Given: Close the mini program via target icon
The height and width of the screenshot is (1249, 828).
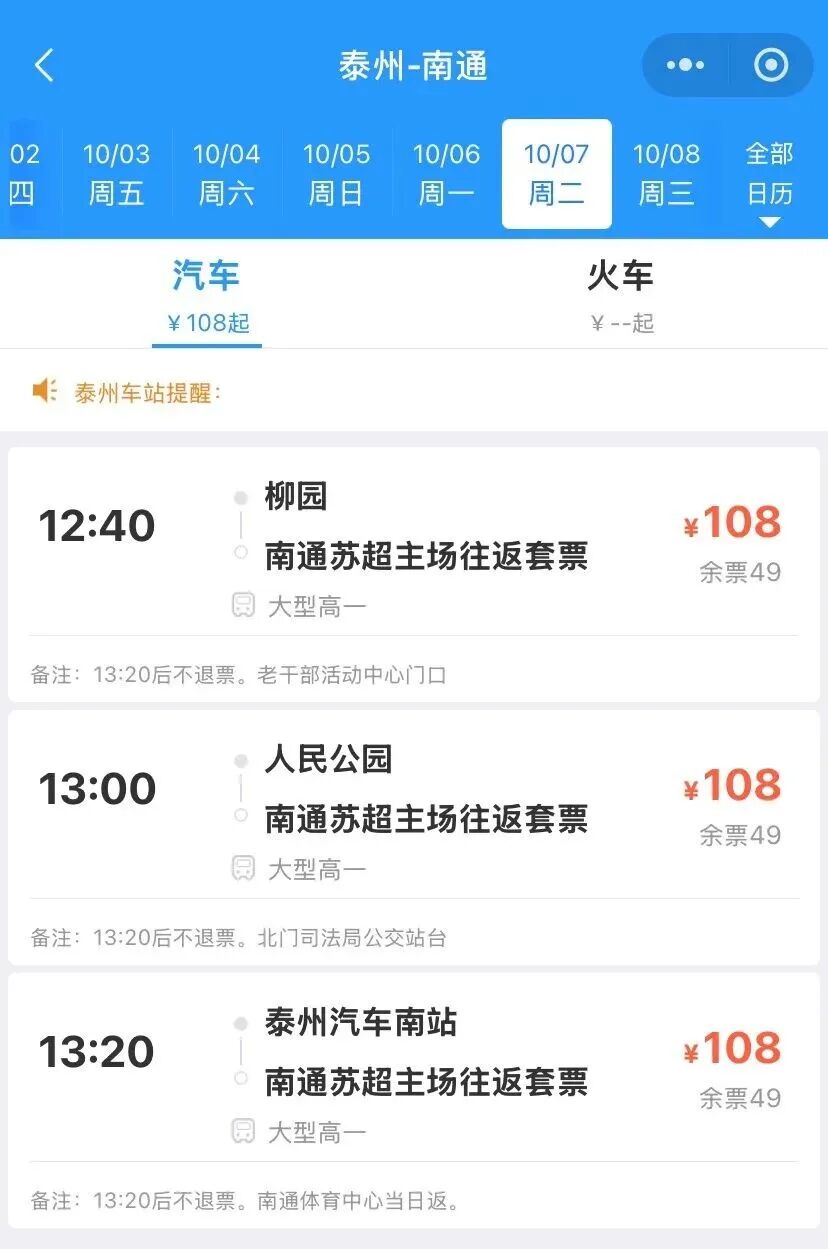Looking at the screenshot, I should 770,66.
